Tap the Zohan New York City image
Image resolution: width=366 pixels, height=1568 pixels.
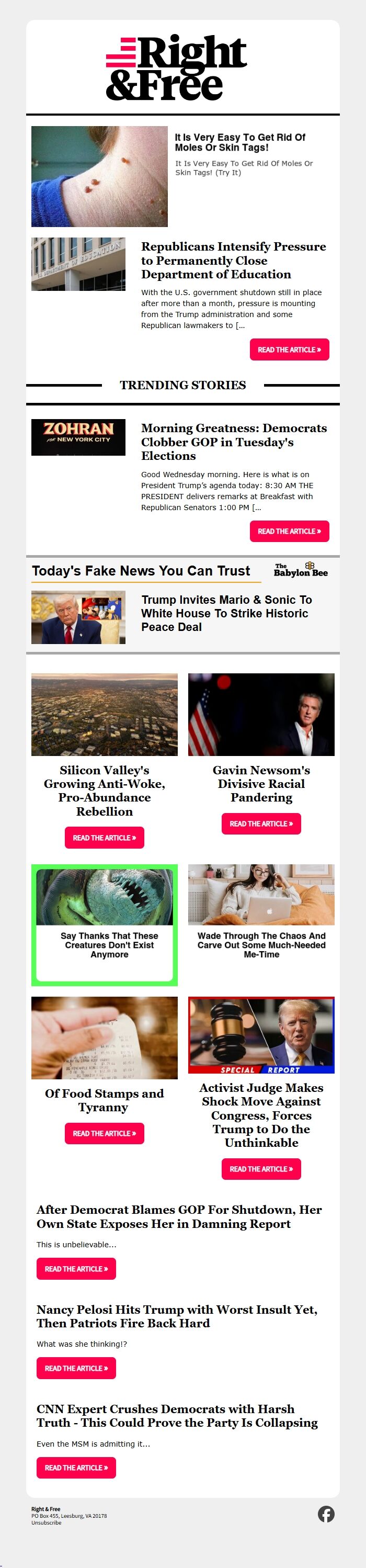pos(78,437)
